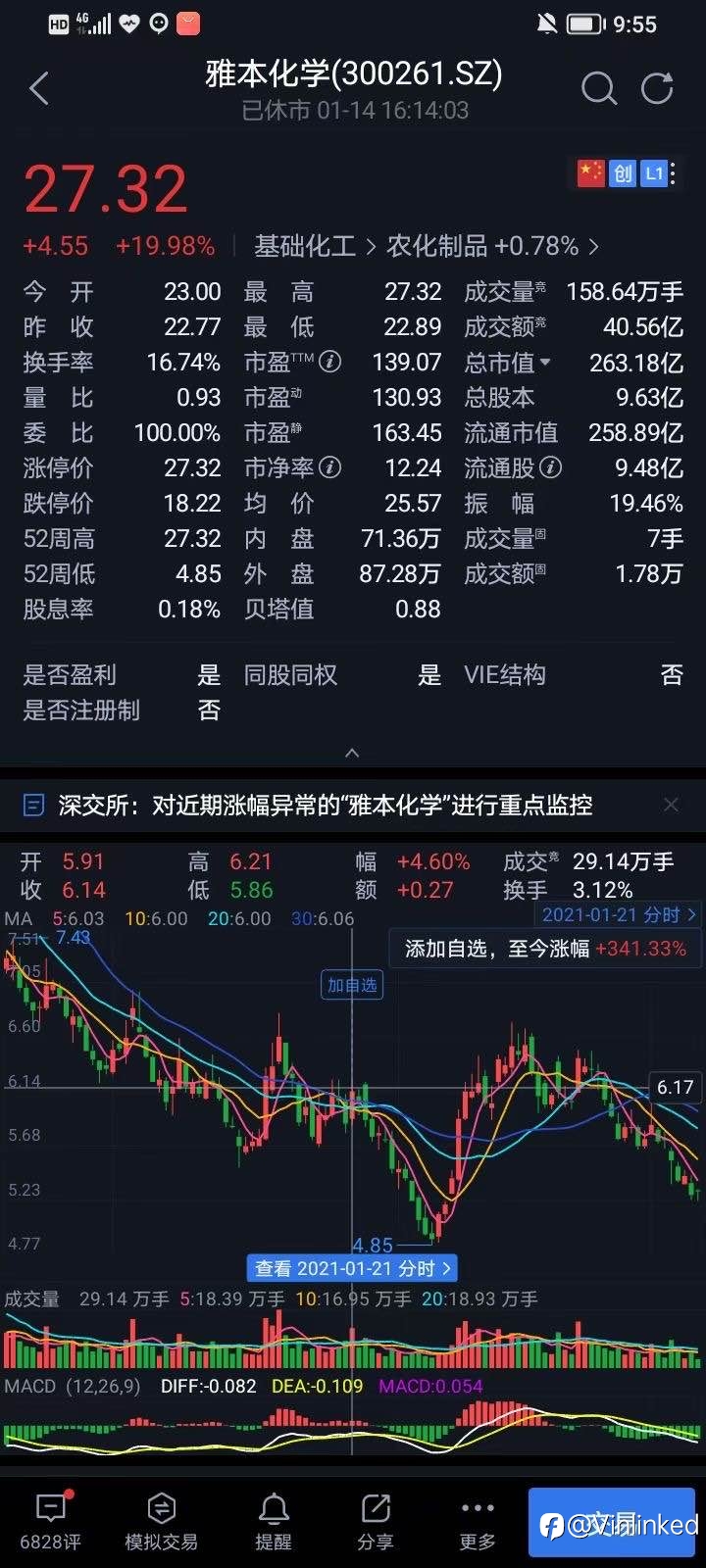This screenshot has width=706, height=1568.
Task: Refresh the quote data
Action: [657, 88]
